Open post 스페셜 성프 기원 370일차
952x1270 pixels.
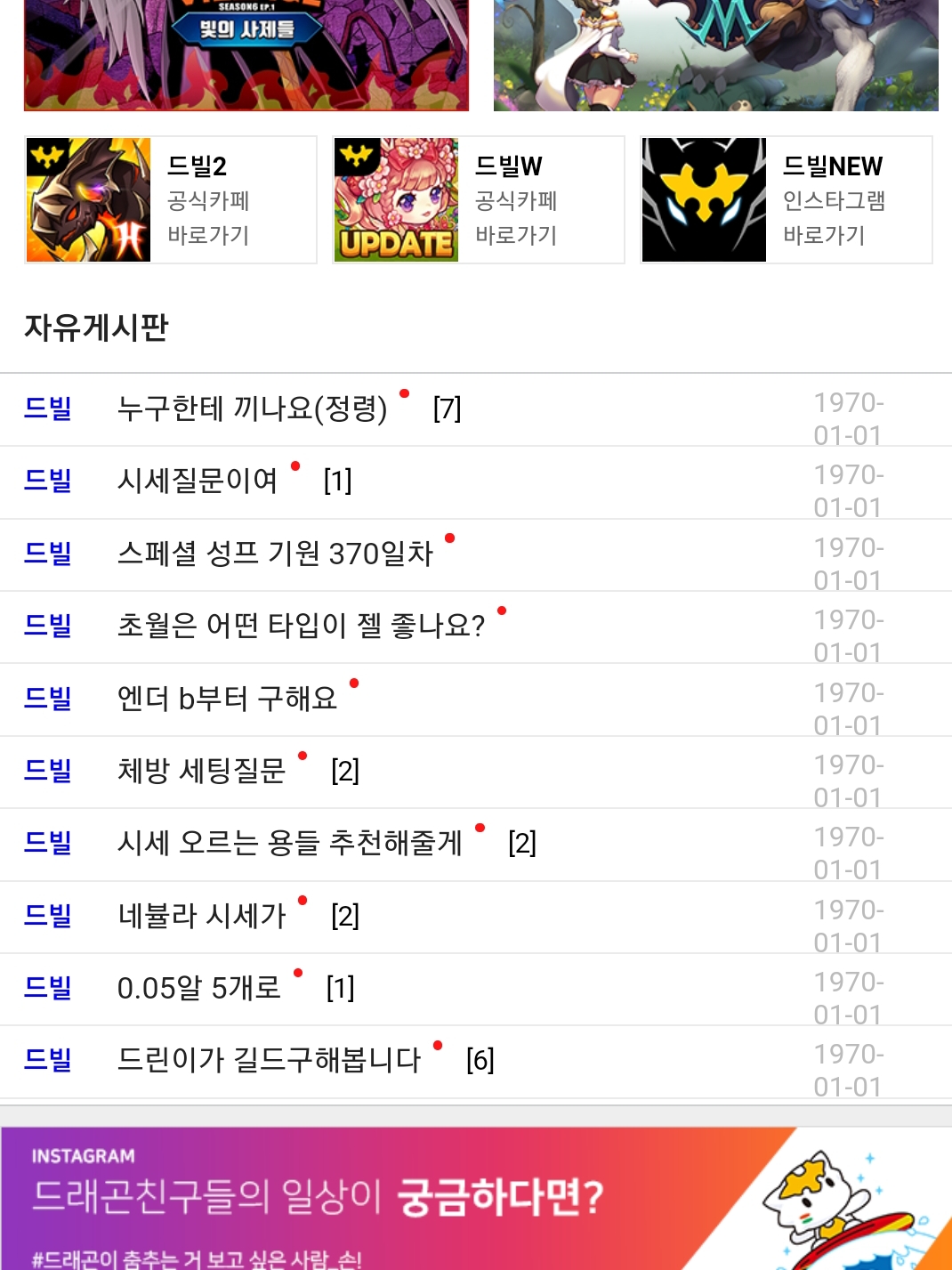[275, 554]
